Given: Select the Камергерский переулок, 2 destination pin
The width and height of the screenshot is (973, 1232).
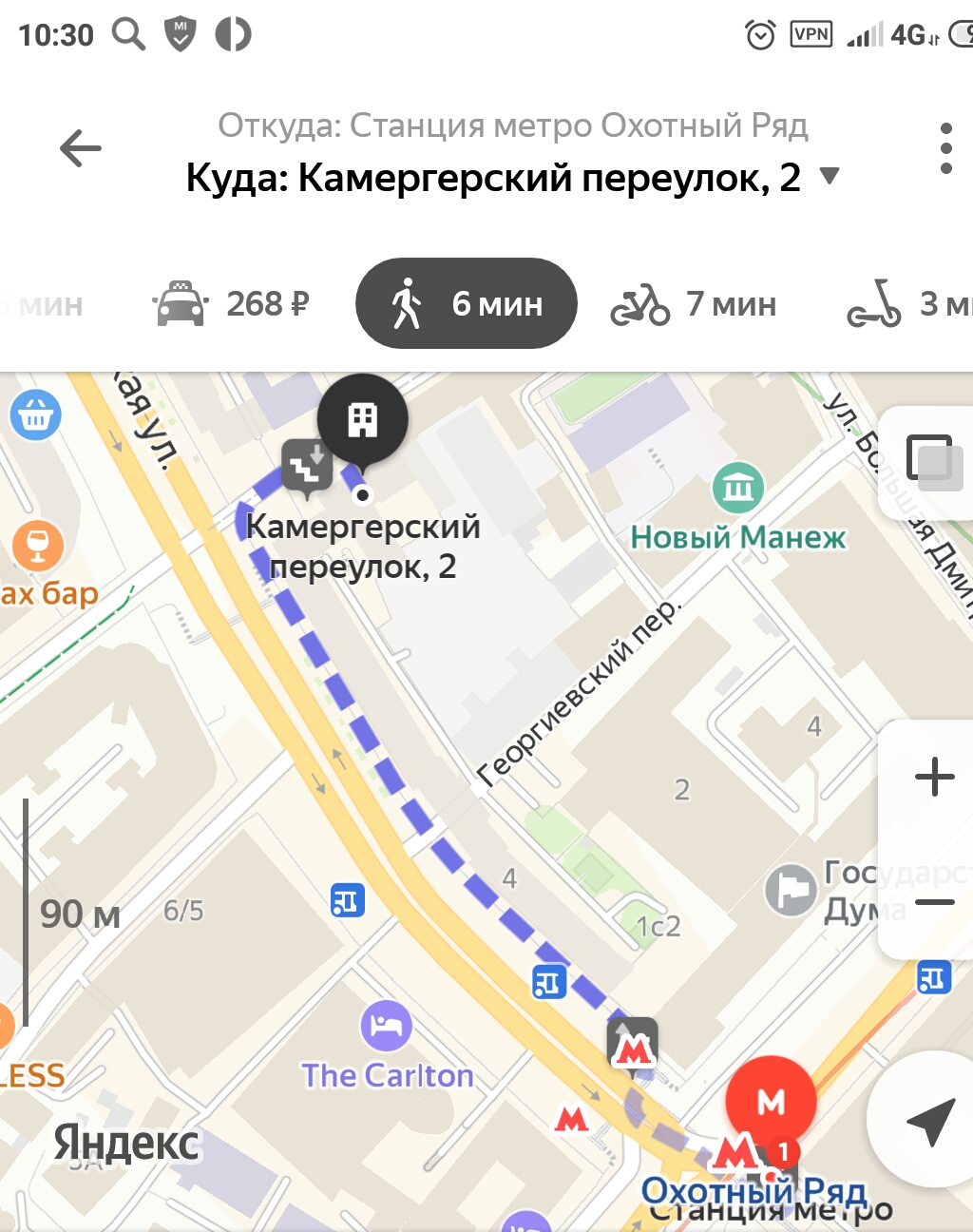Looking at the screenshot, I should [363, 420].
